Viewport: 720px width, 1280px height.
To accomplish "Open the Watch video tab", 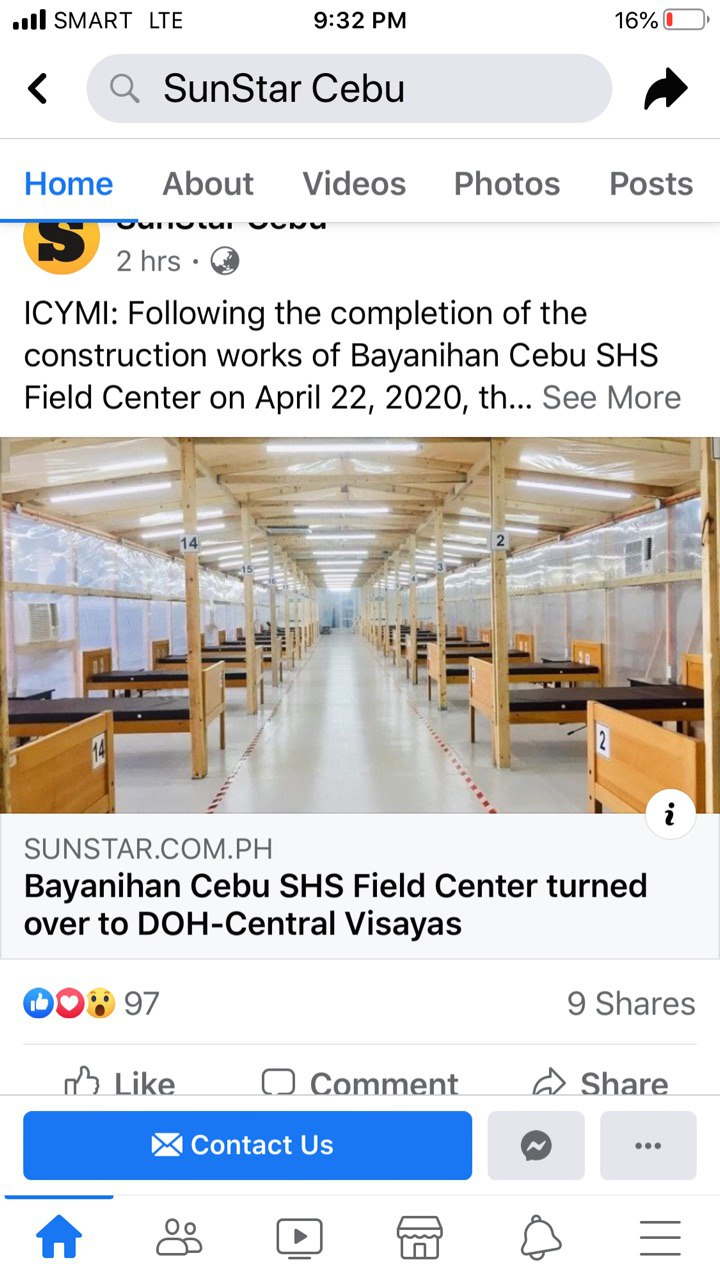I will pyautogui.click(x=299, y=1238).
